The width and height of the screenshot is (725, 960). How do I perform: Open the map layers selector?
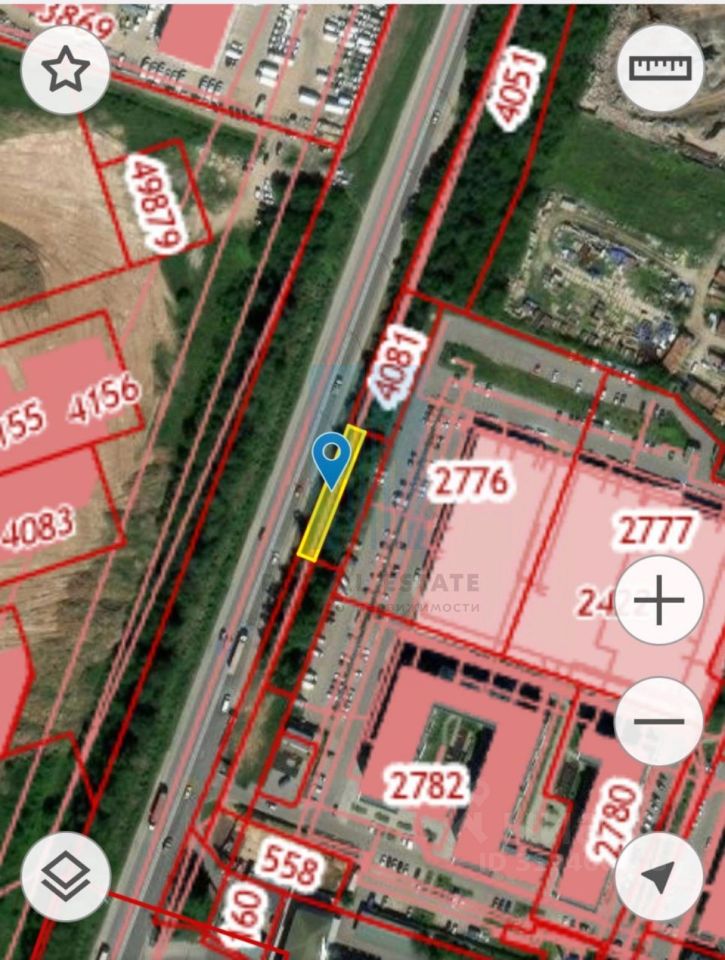click(x=65, y=877)
